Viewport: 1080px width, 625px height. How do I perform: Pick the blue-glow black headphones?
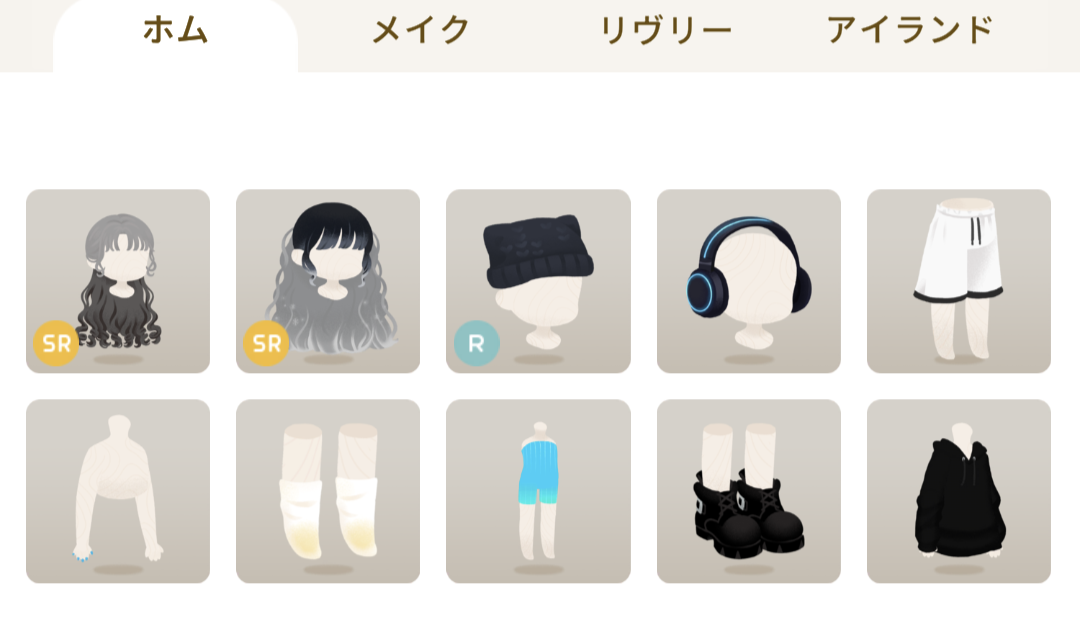[x=748, y=281]
